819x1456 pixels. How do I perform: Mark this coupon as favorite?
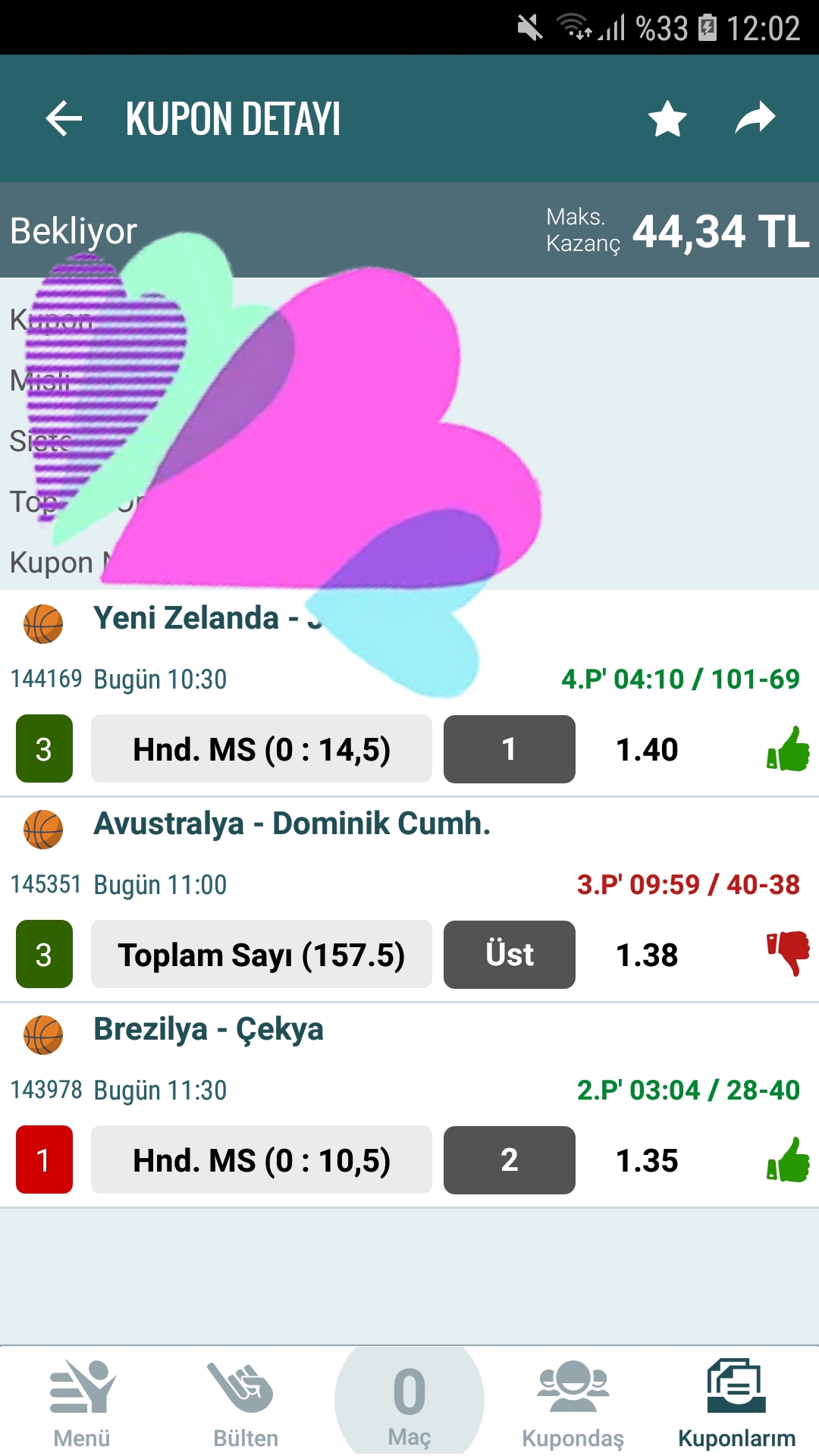667,119
